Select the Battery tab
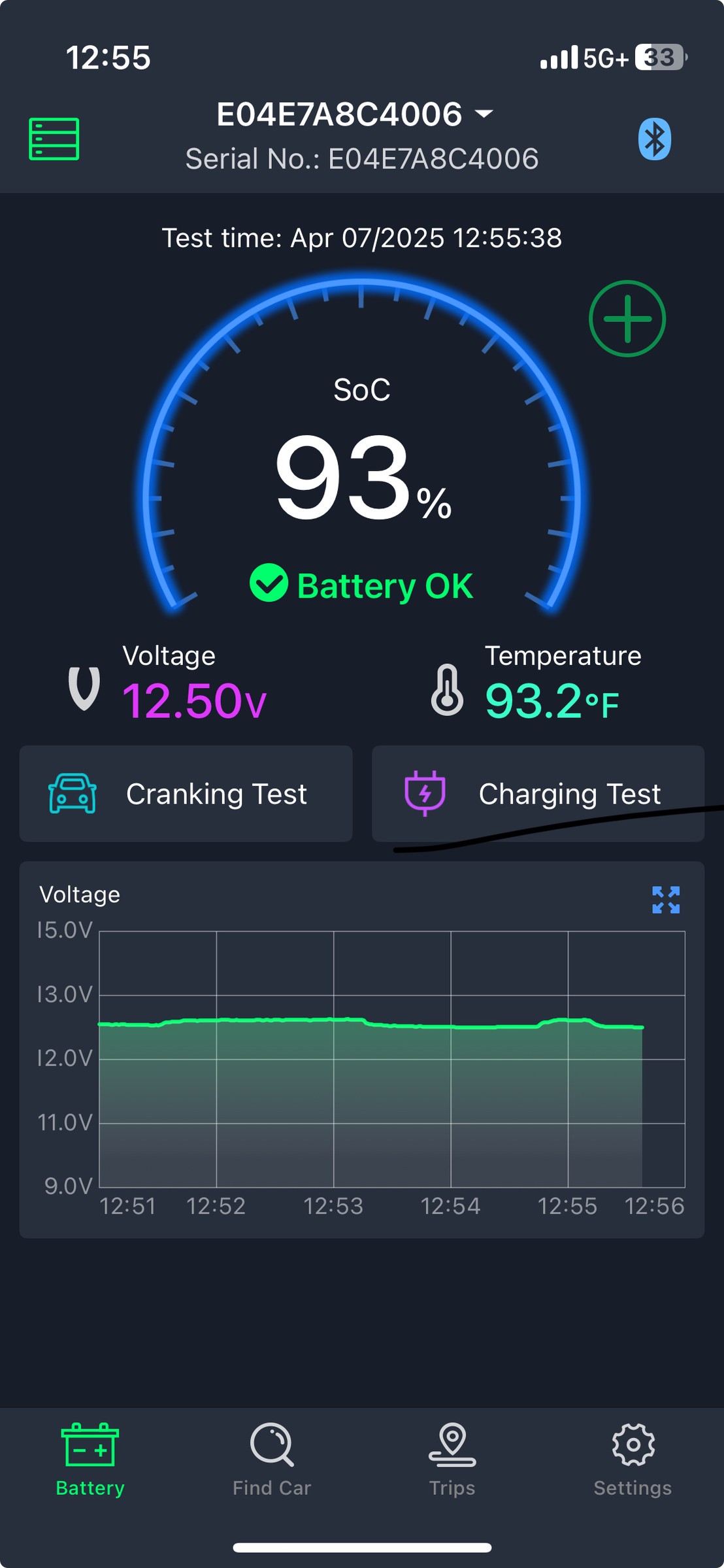 [x=90, y=1460]
